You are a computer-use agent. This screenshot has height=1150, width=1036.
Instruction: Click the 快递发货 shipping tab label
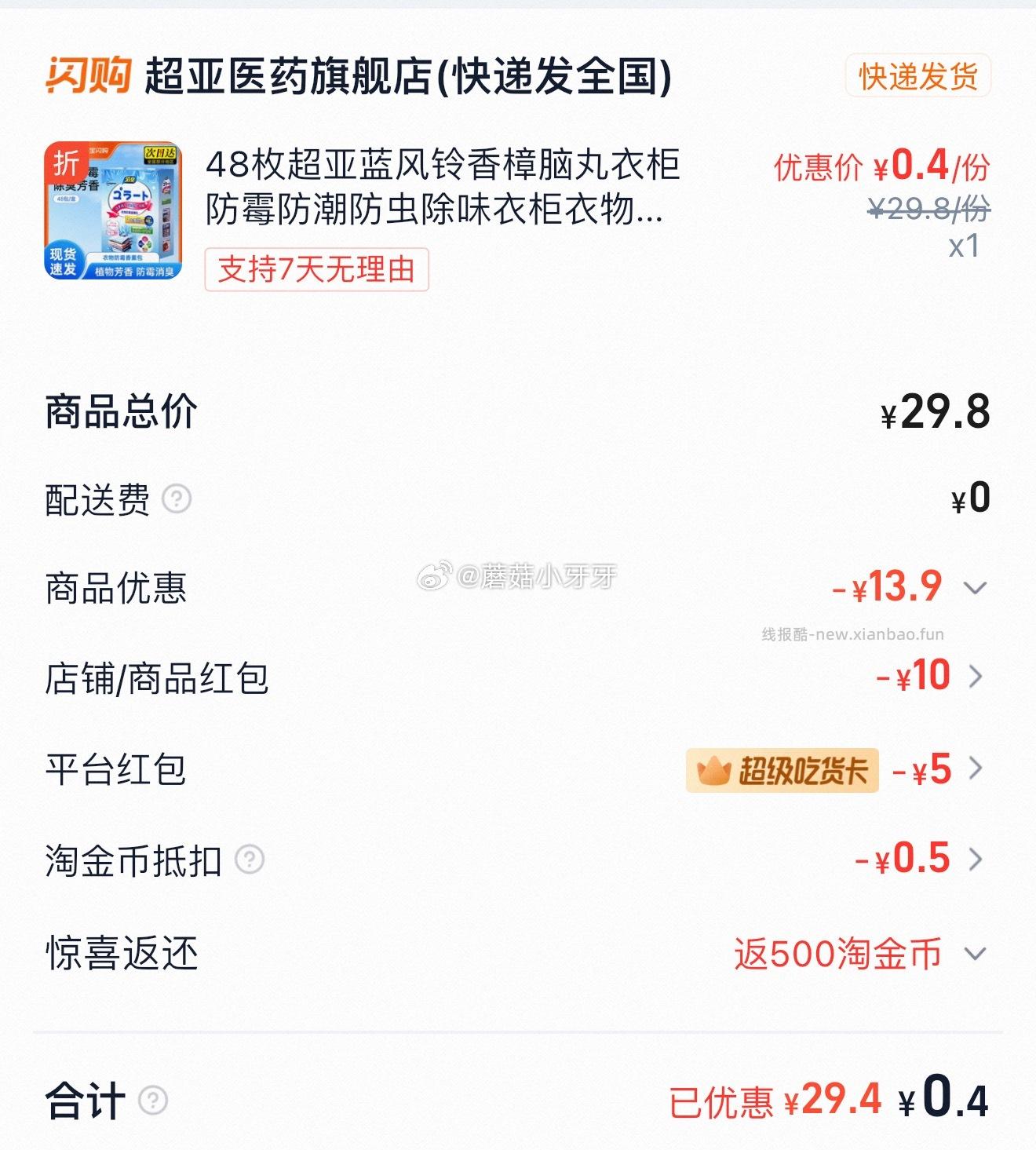(917, 76)
